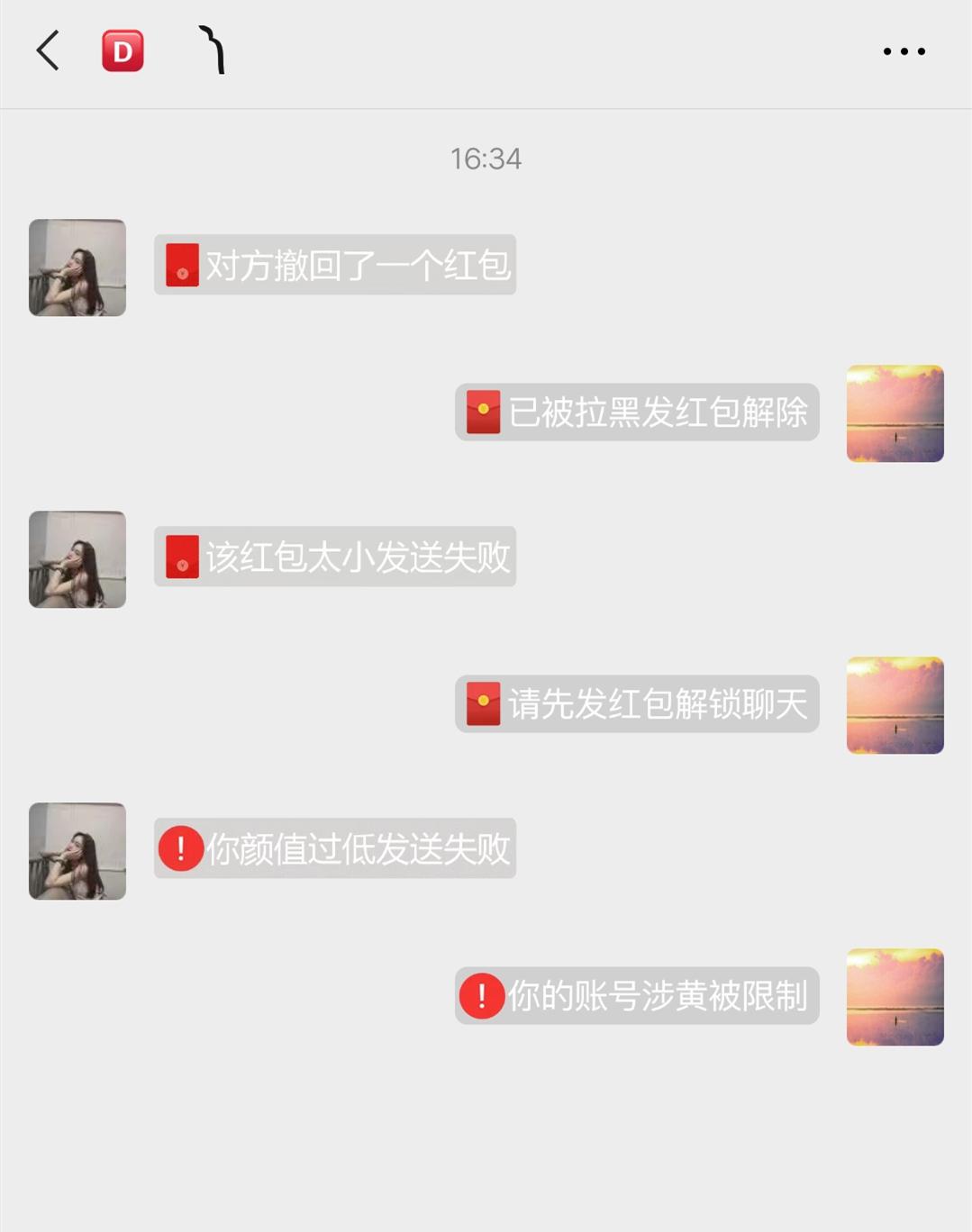
Task: Tap the red envelope icon in the recalled message
Action: point(180,267)
